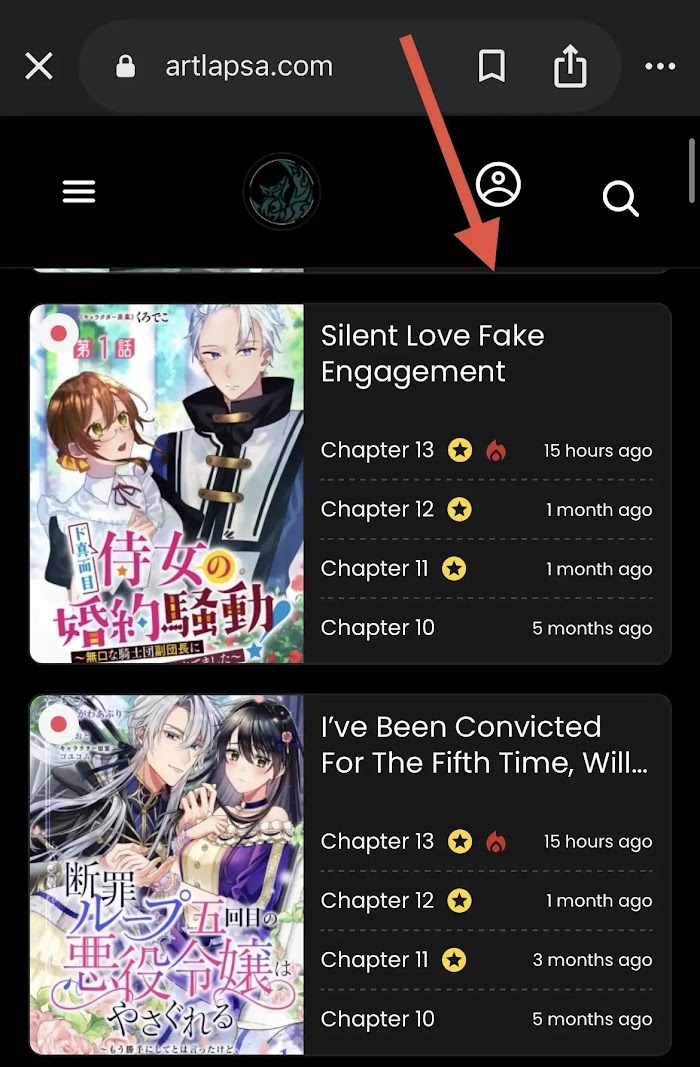Tap the artlapsa.com address bar
The height and width of the screenshot is (1067, 700).
[250, 67]
